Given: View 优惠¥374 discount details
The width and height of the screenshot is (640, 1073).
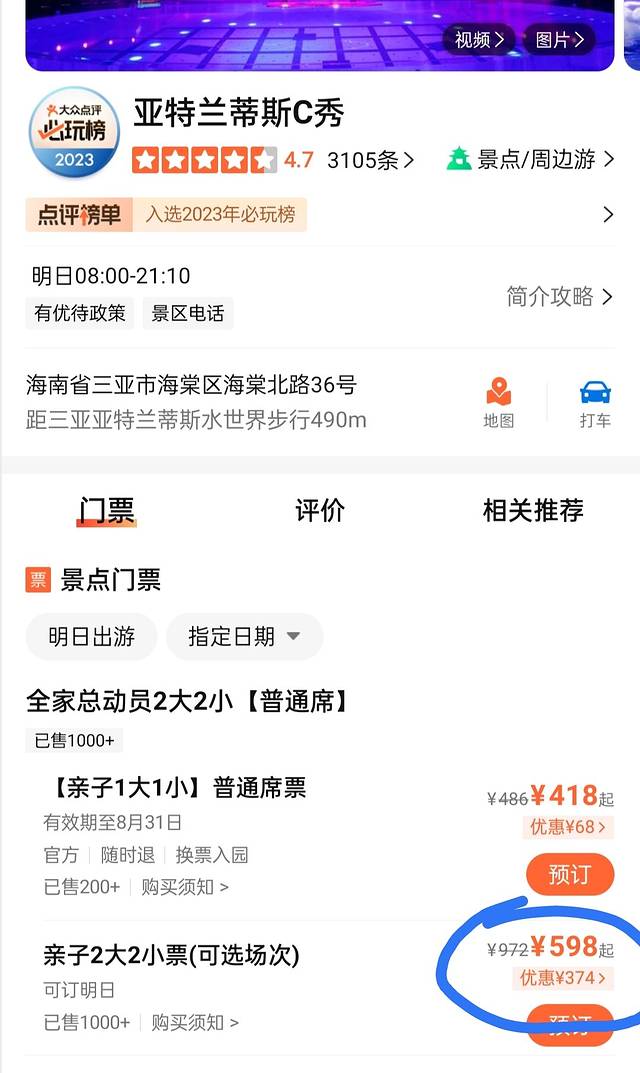Looking at the screenshot, I should [566, 977].
